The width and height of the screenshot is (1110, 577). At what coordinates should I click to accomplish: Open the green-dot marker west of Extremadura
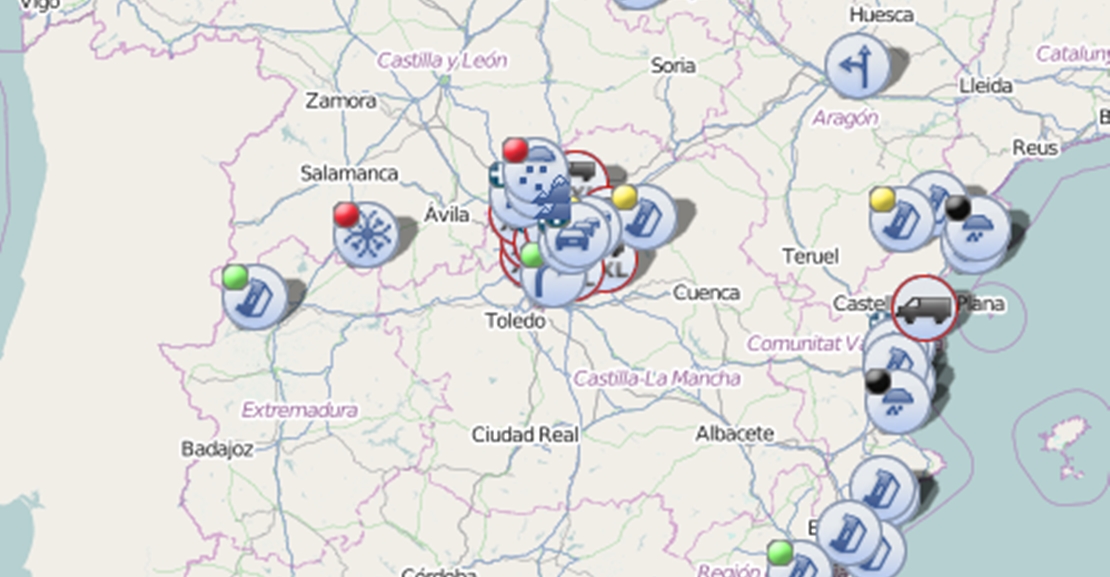click(254, 297)
